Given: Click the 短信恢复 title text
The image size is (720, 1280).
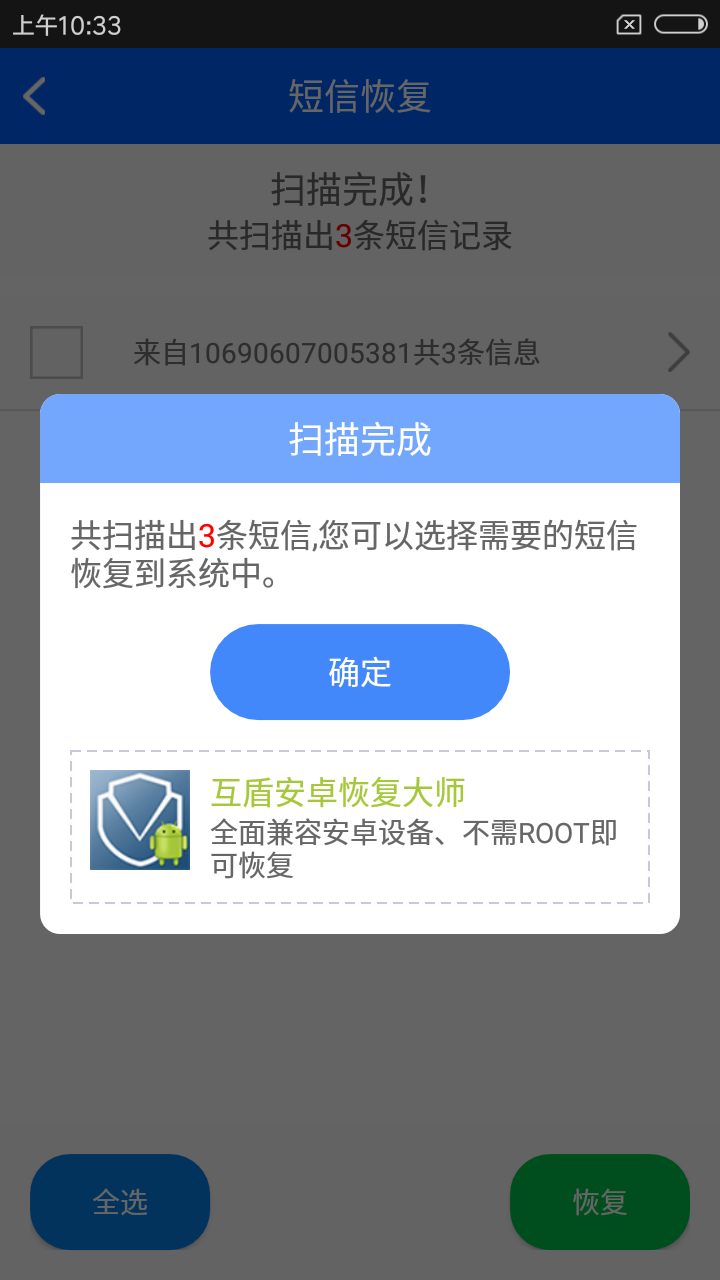Looking at the screenshot, I should coord(359,96).
